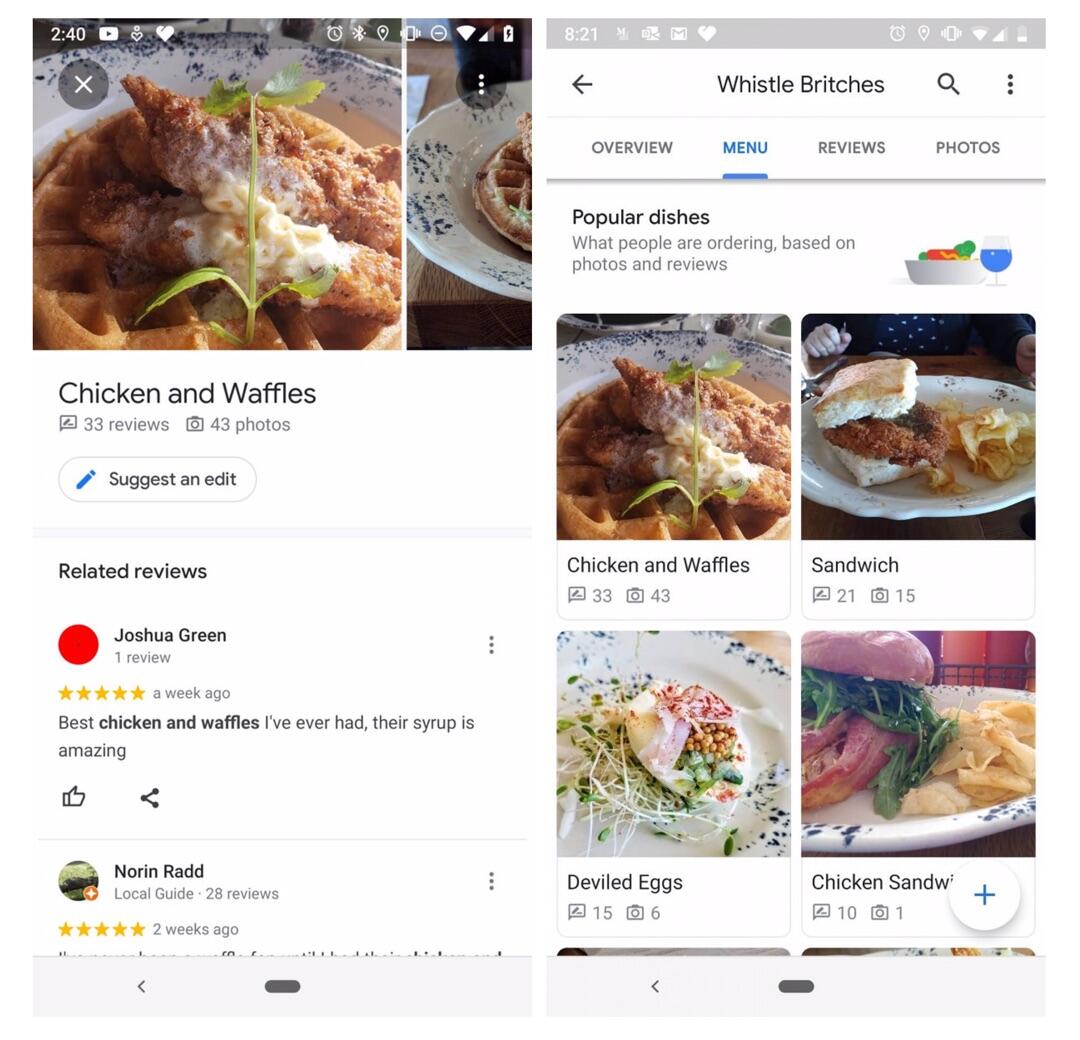Share Joshua Green's review
The height and width of the screenshot is (1040, 1080).
[x=150, y=797]
